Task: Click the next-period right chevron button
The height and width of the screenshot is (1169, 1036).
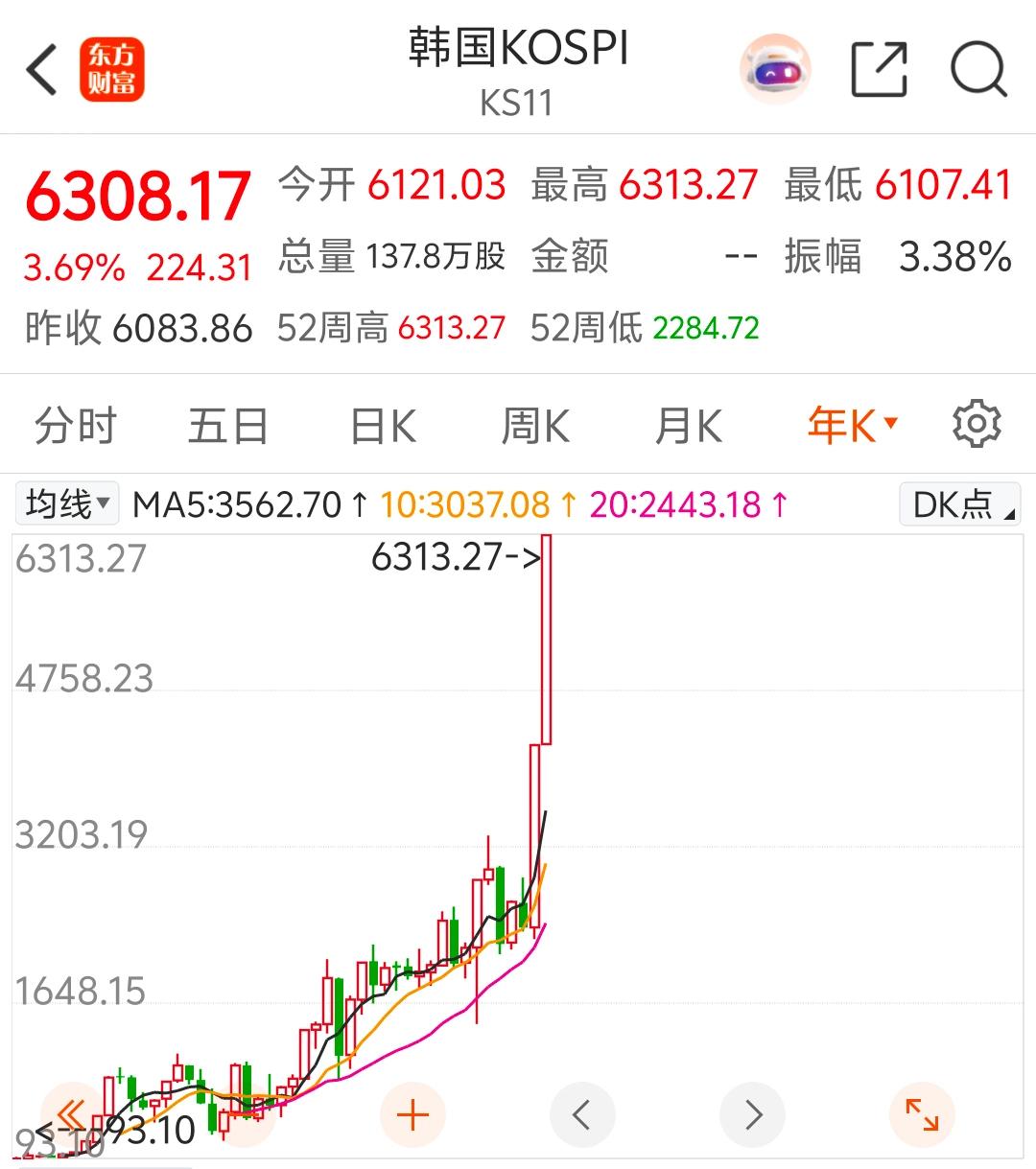Action: pos(753,1114)
